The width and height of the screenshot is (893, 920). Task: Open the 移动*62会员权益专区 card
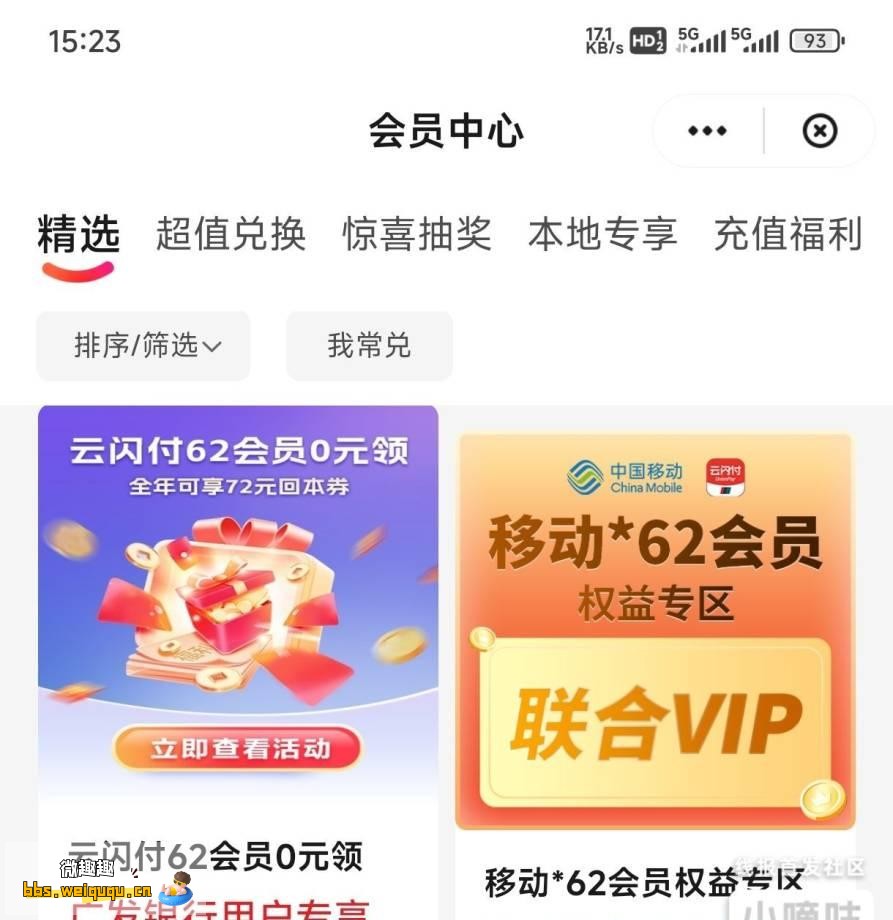point(655,630)
